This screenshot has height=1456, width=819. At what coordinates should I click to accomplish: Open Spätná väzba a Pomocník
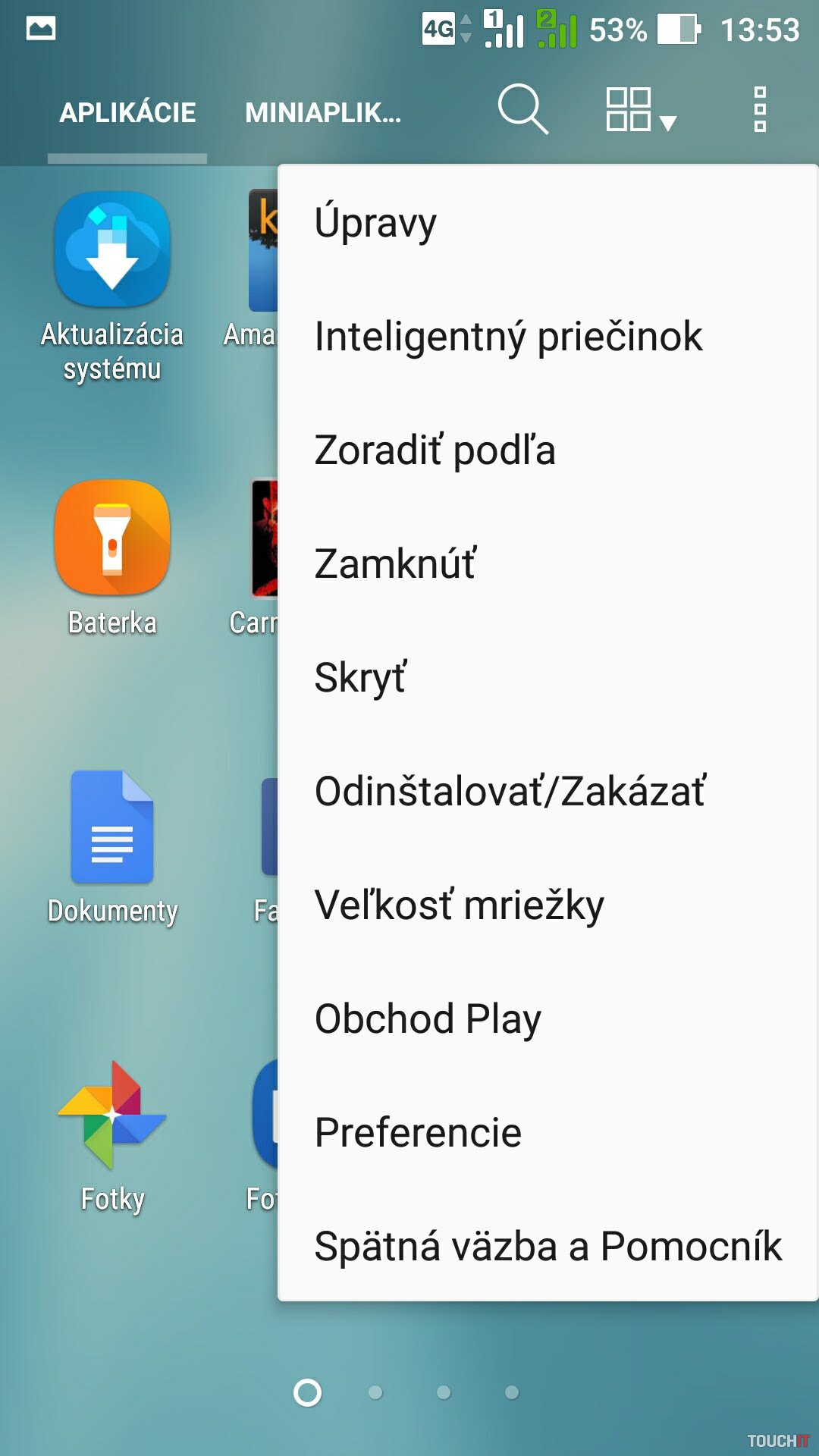pyautogui.click(x=548, y=1247)
